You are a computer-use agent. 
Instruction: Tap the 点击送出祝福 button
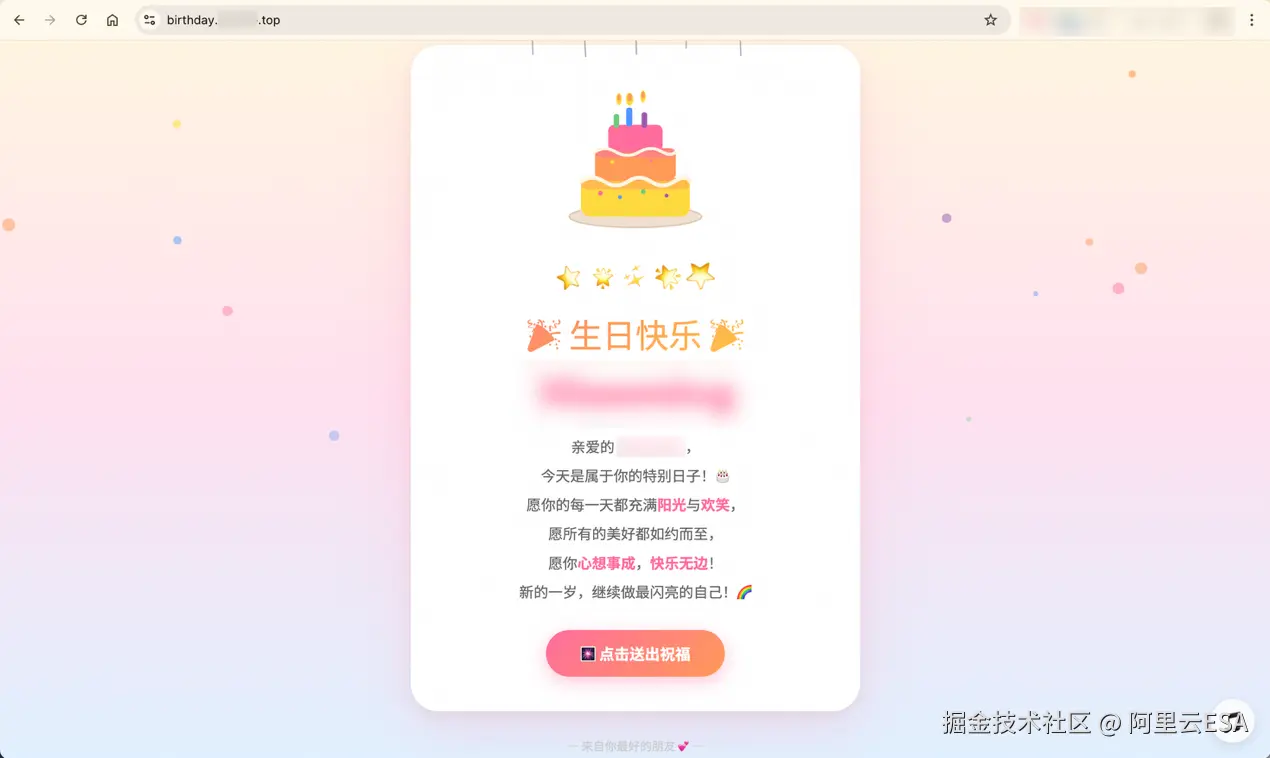[x=635, y=653]
